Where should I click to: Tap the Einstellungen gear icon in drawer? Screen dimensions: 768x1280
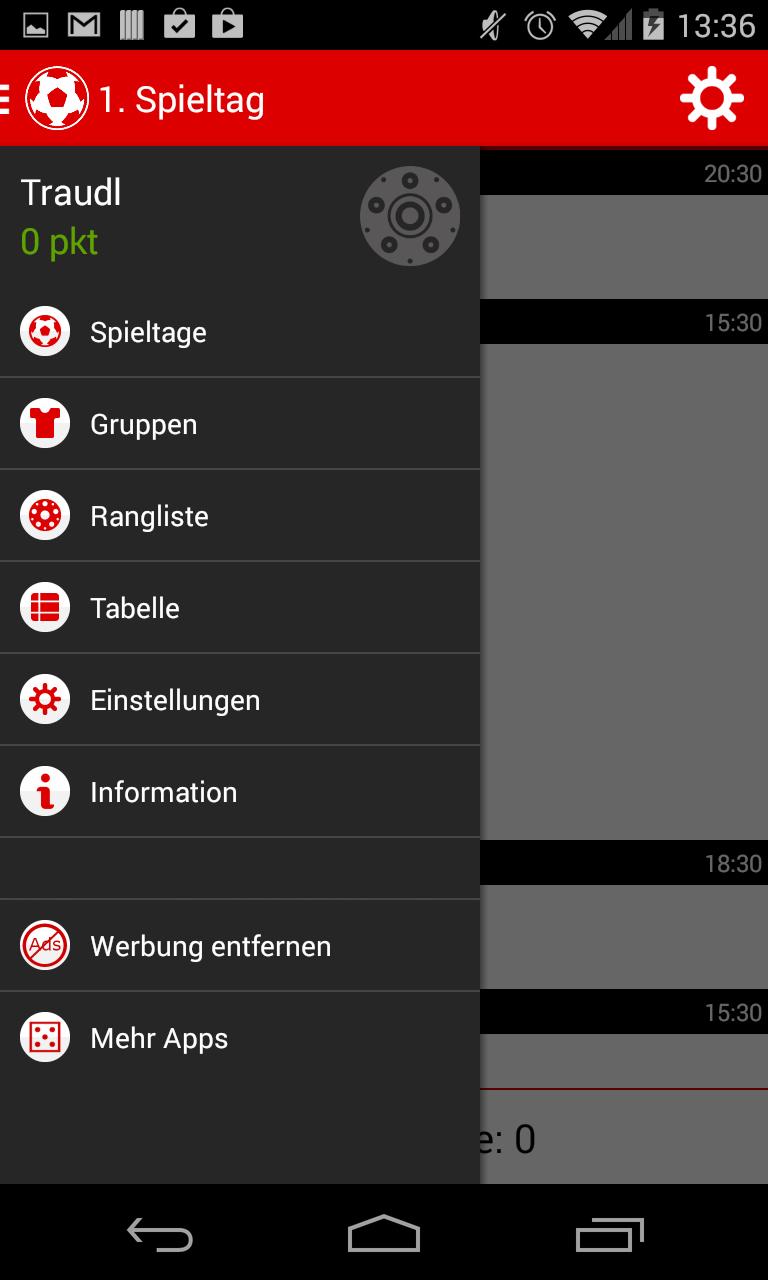(45, 699)
